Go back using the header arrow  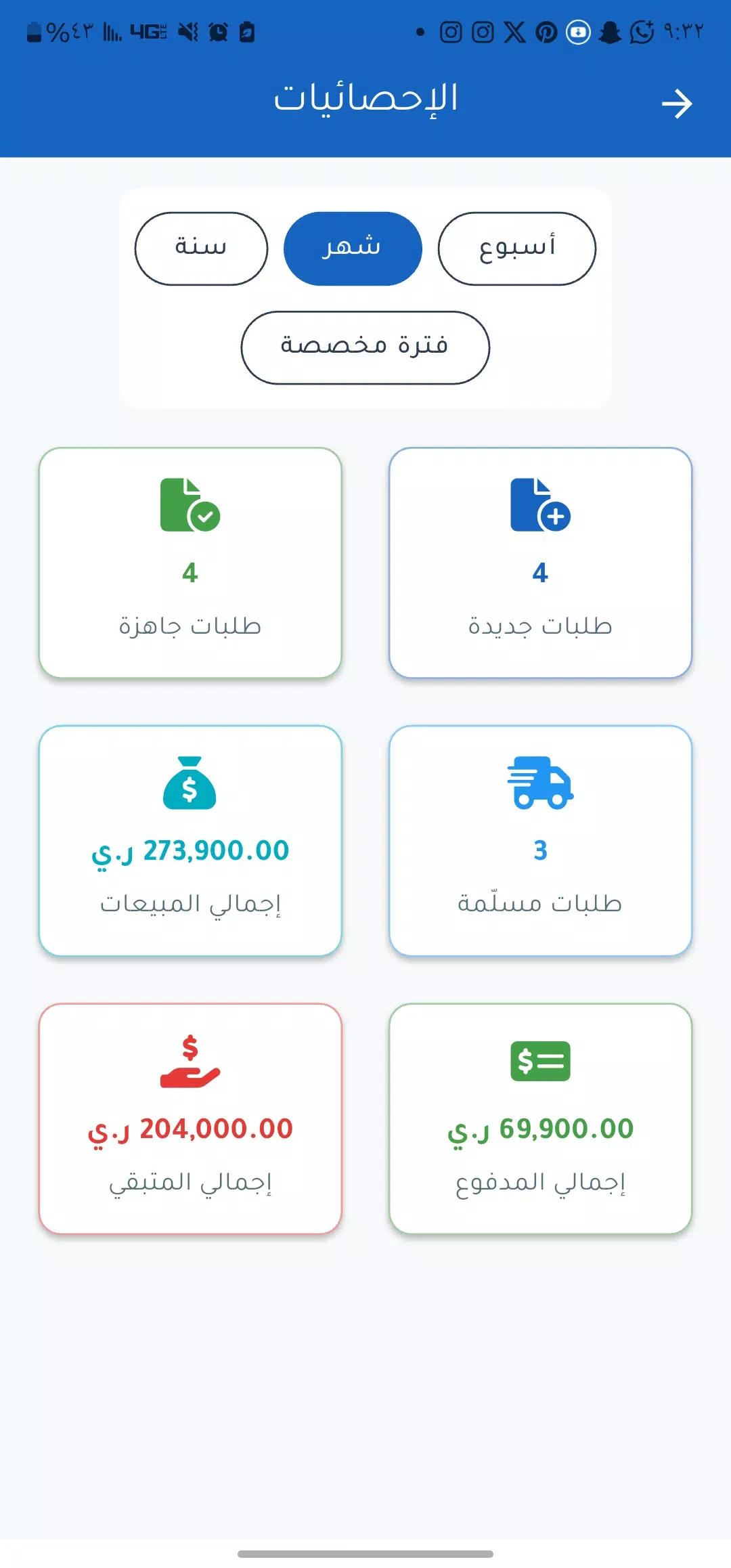click(x=676, y=104)
